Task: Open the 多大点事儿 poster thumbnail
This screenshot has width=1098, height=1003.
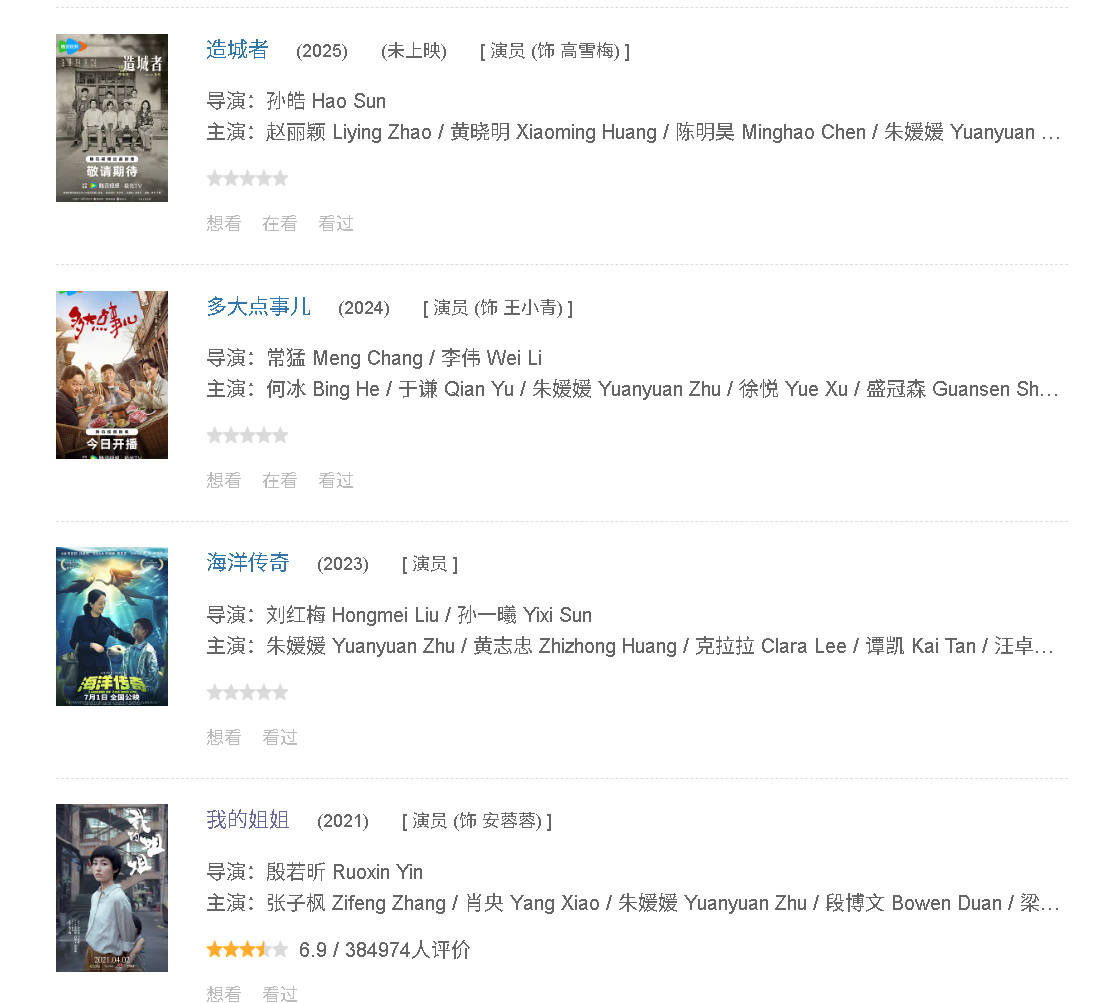Action: click(112, 375)
